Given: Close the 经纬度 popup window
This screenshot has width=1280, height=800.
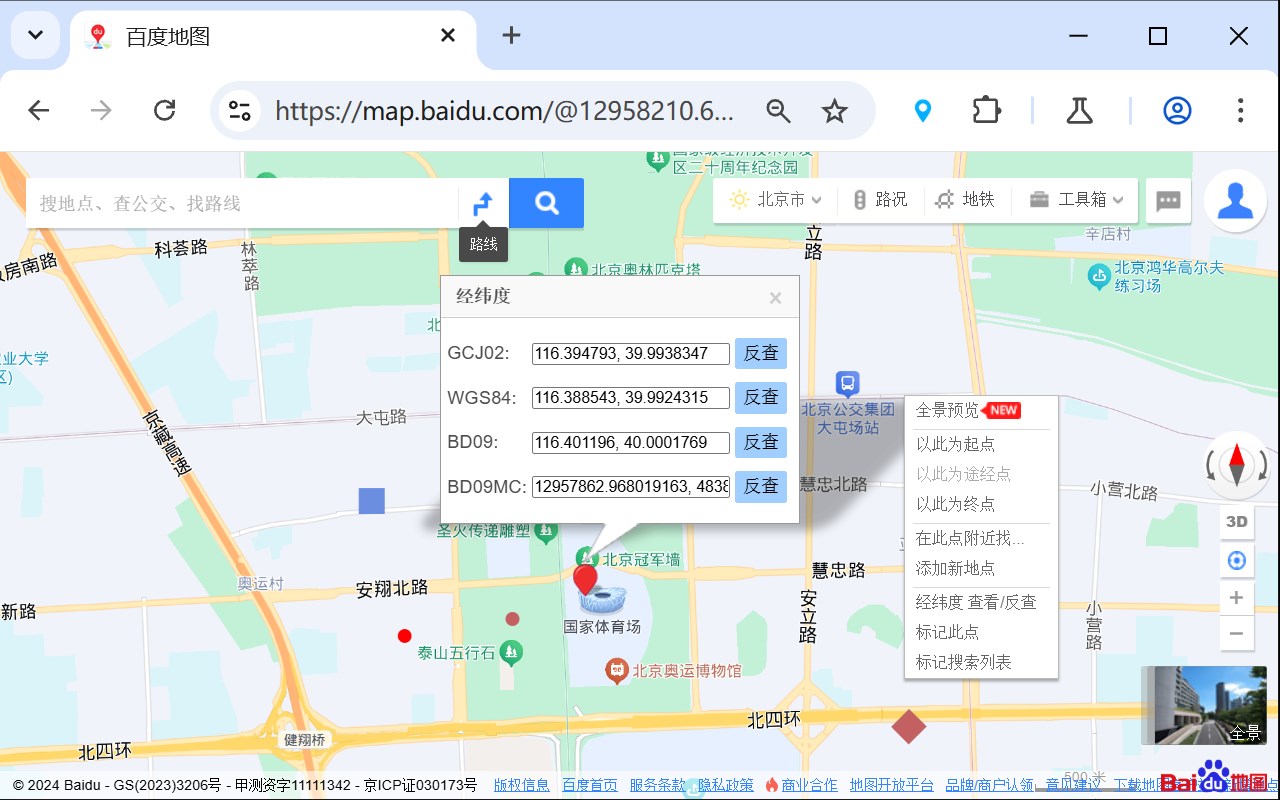Looking at the screenshot, I should (775, 297).
